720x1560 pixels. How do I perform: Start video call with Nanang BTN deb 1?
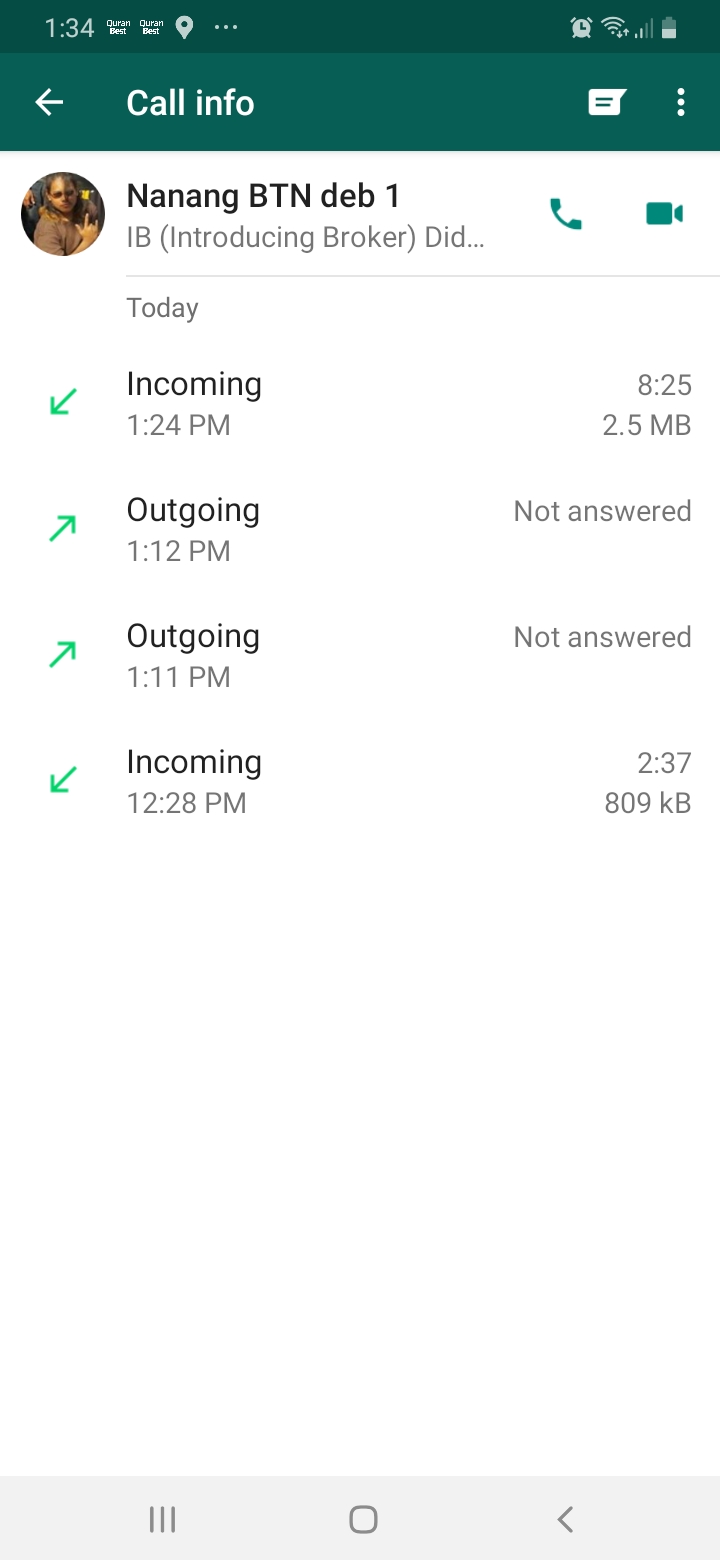pyautogui.click(x=664, y=214)
